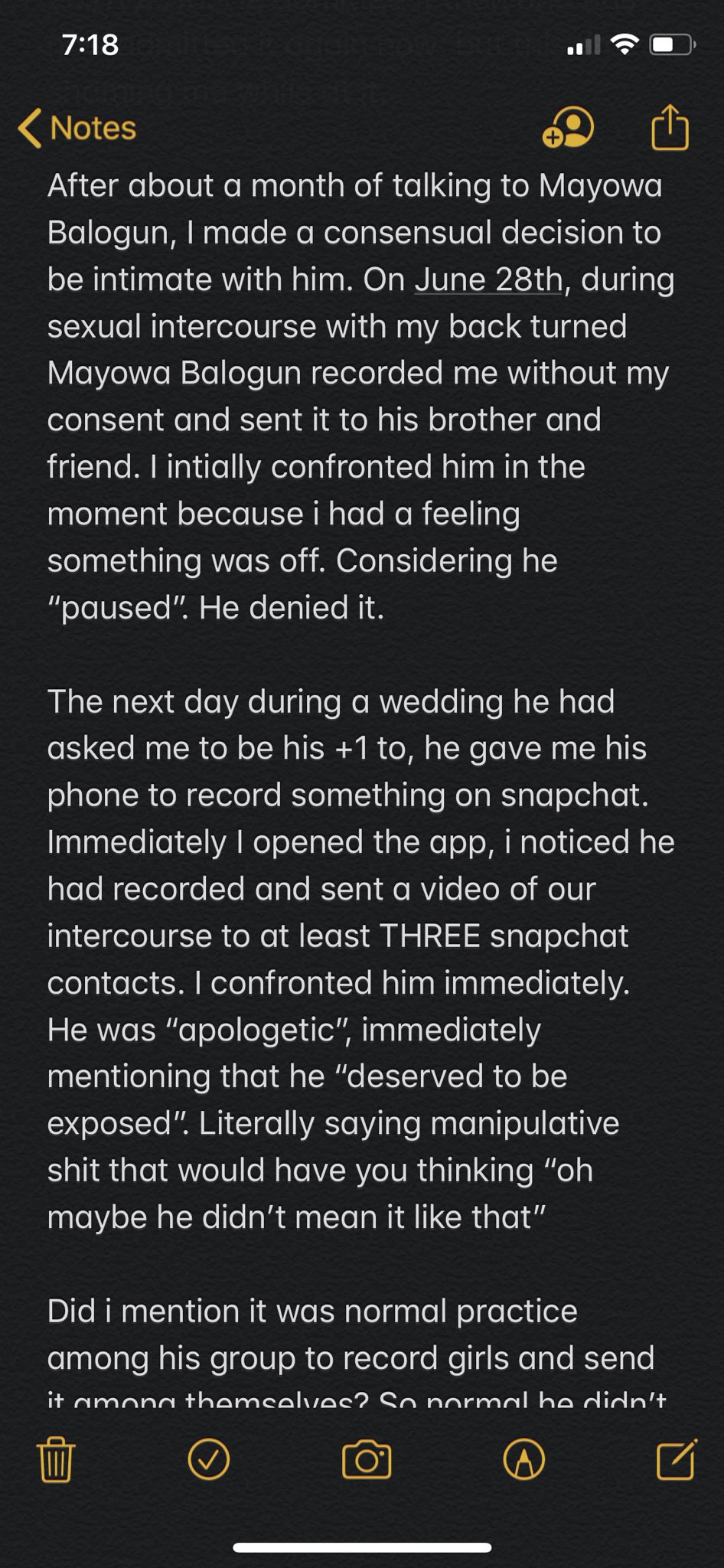Open the camera attachment option

point(367,1459)
